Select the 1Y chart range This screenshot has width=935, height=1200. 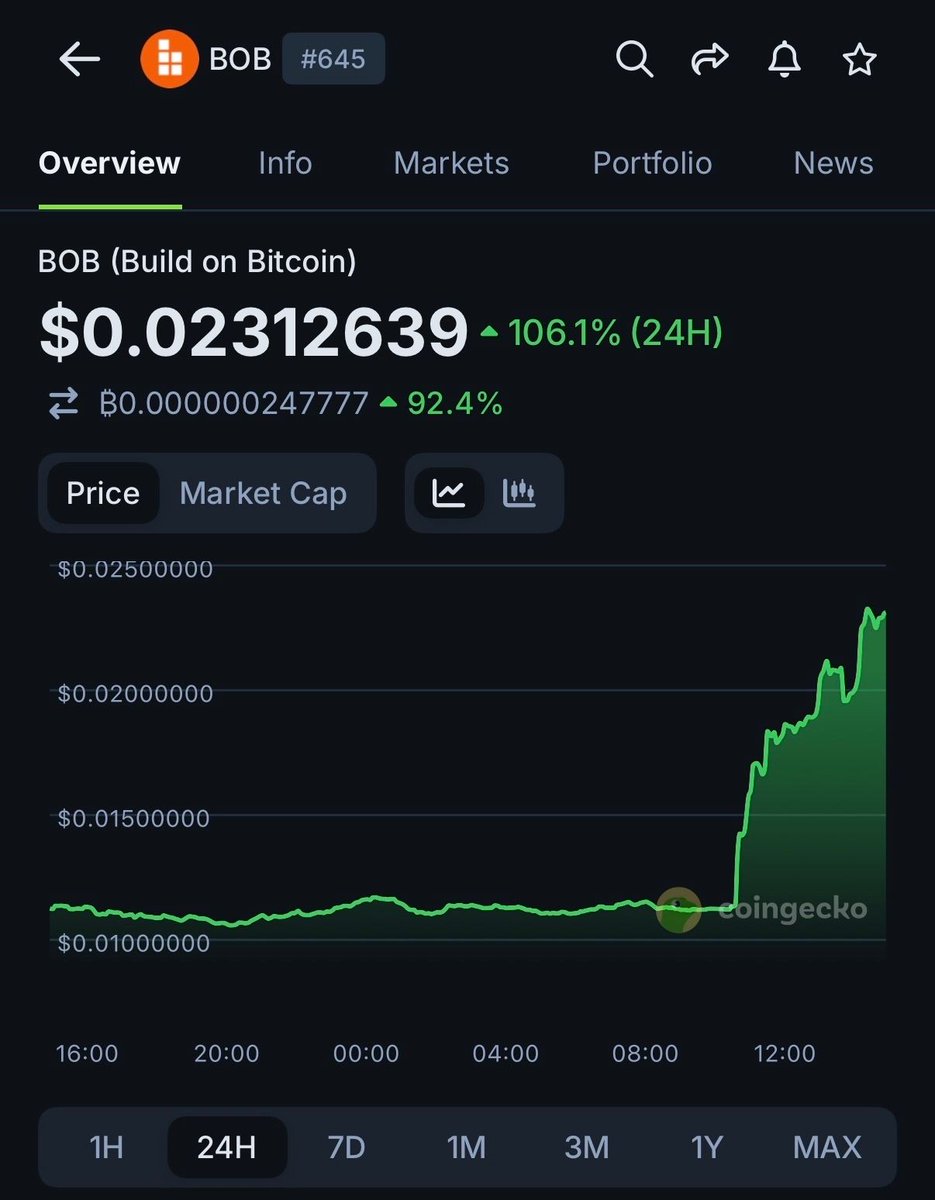tap(706, 1146)
